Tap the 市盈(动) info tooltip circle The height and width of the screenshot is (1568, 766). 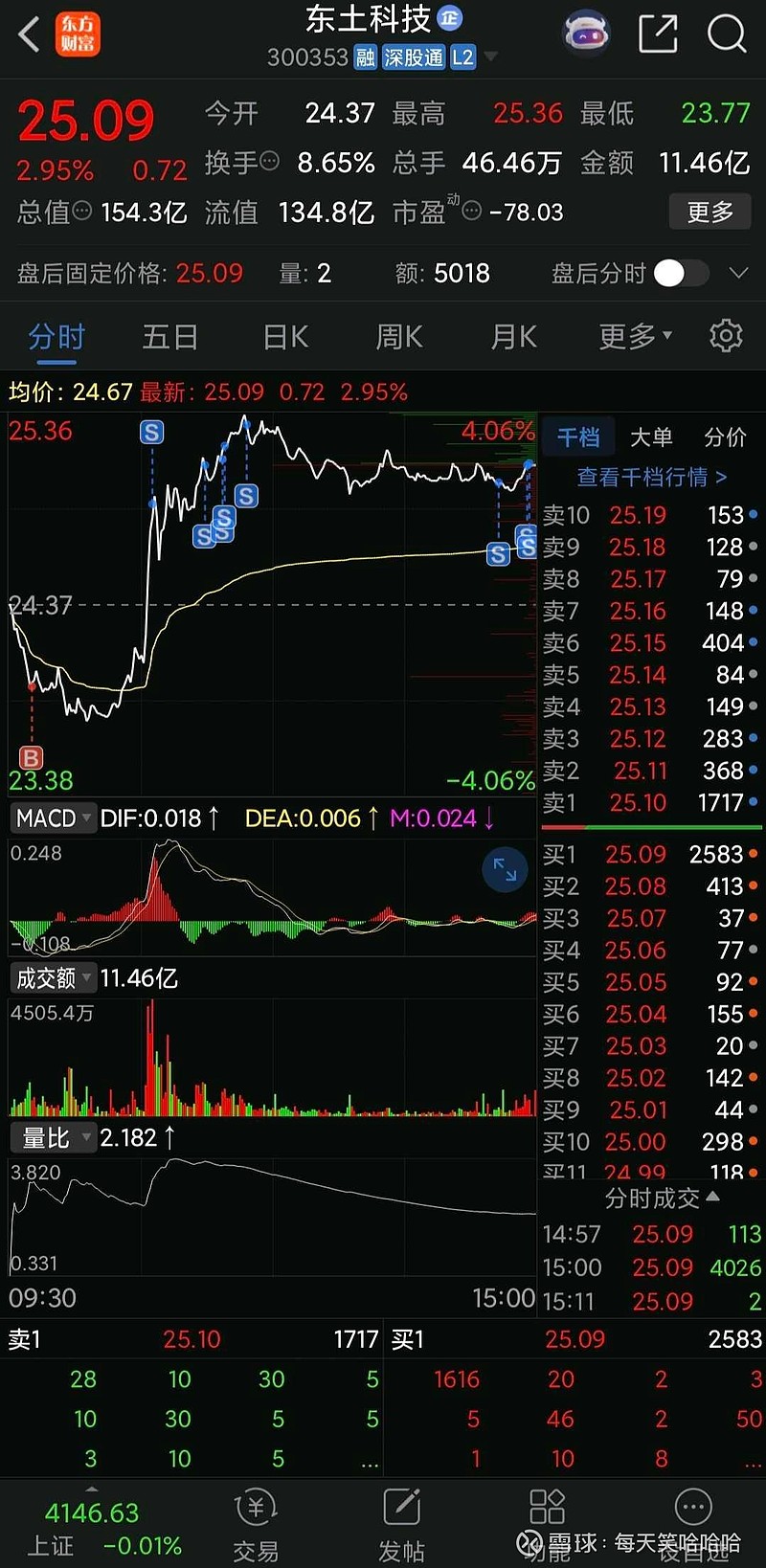(x=473, y=213)
